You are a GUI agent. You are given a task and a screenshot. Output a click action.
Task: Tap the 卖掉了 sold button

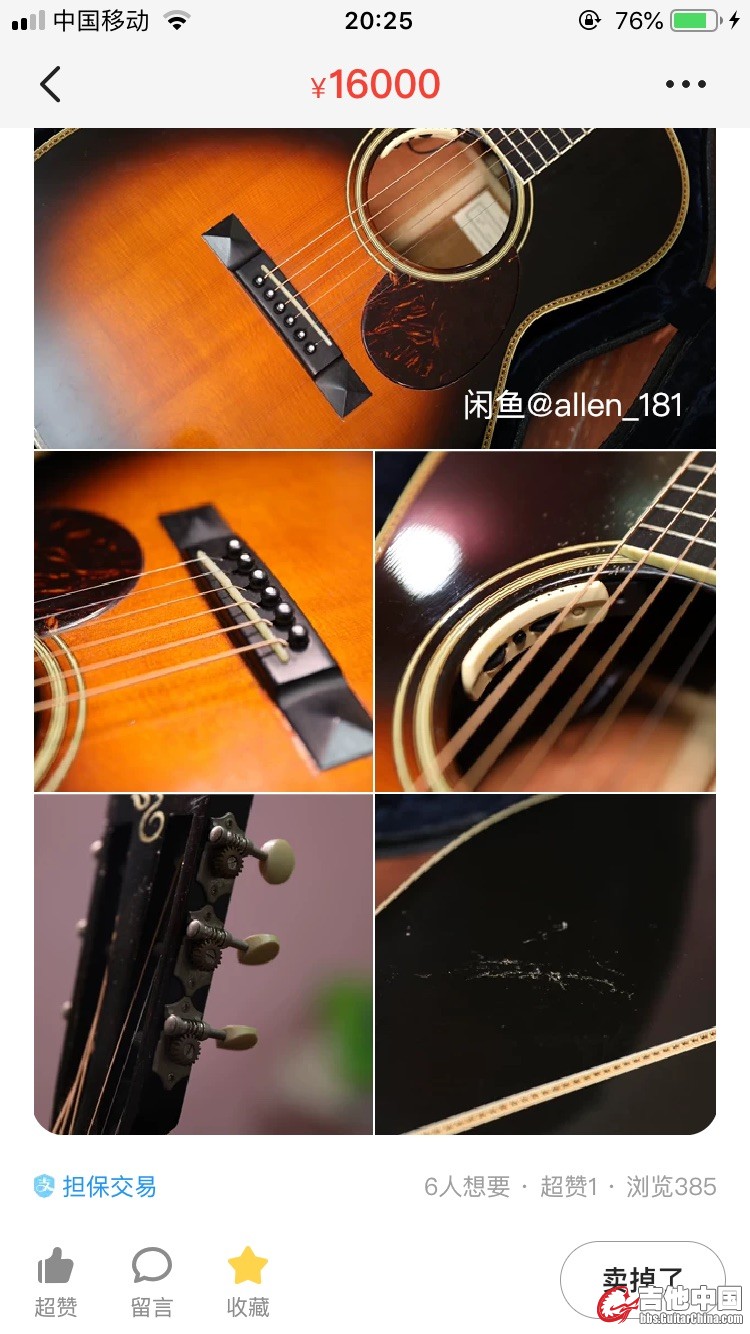coord(640,1280)
